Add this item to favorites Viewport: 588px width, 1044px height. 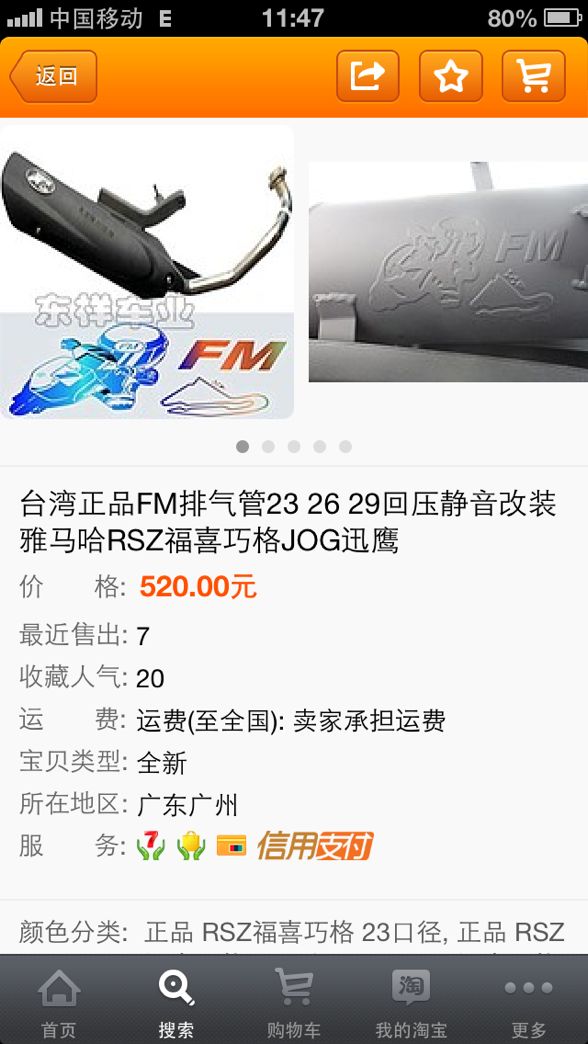click(x=451, y=77)
